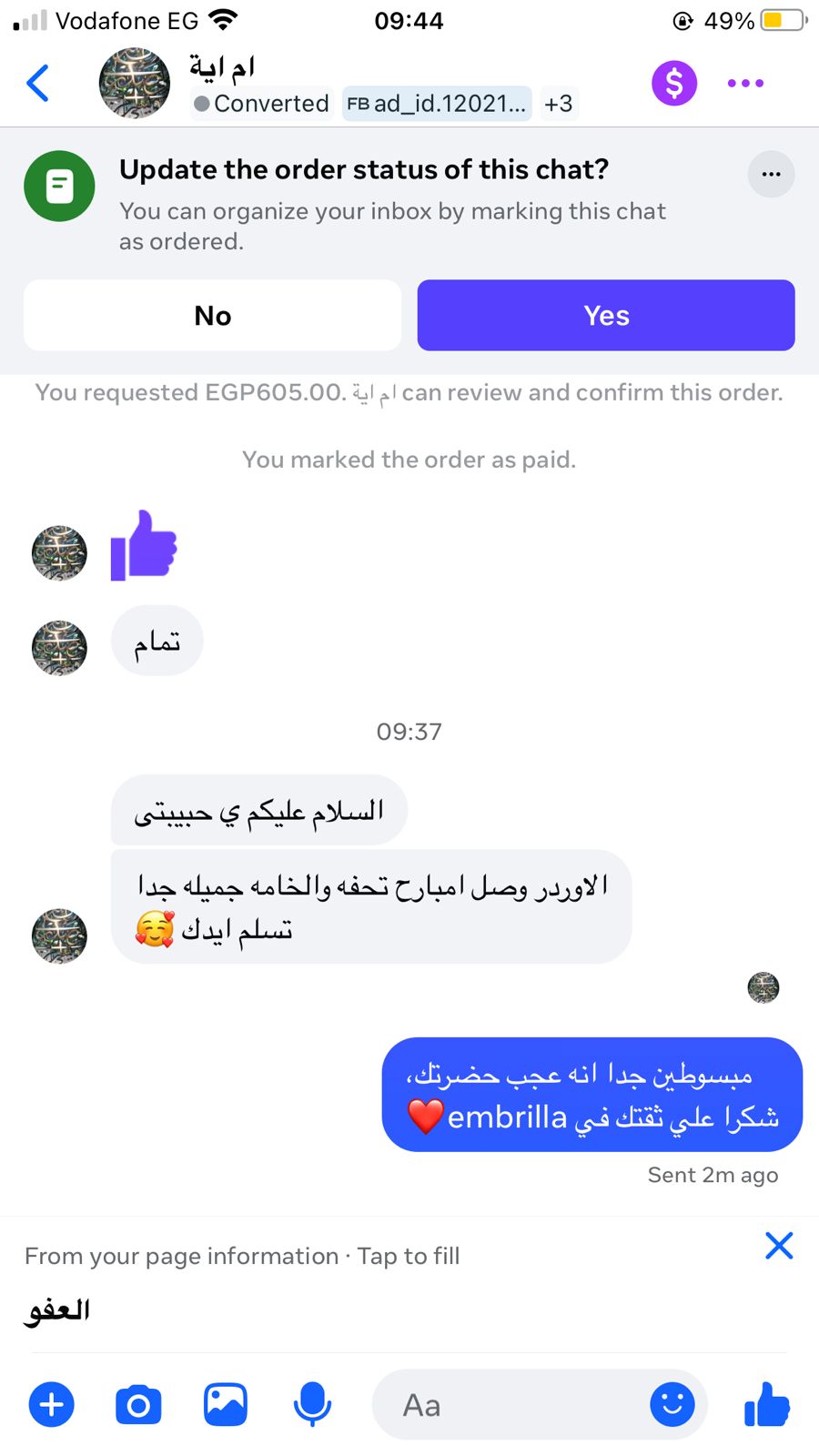This screenshot has width=819, height=1456.
Task: Focus the Aa message text field
Action: tap(510, 1405)
